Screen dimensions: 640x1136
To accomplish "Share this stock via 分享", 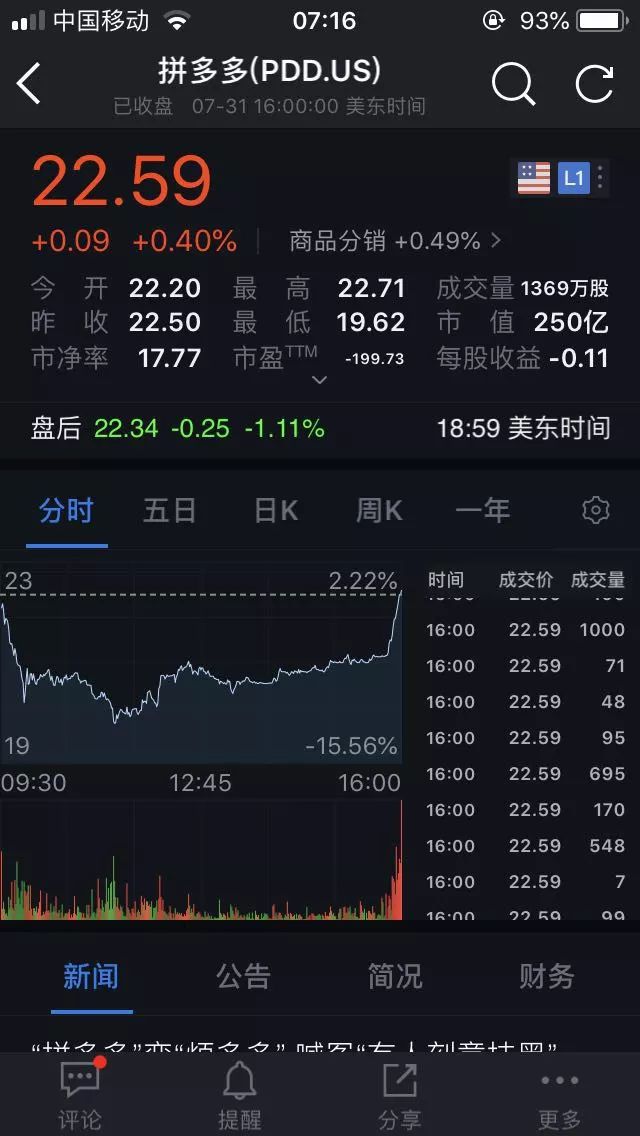I will click(x=400, y=1096).
